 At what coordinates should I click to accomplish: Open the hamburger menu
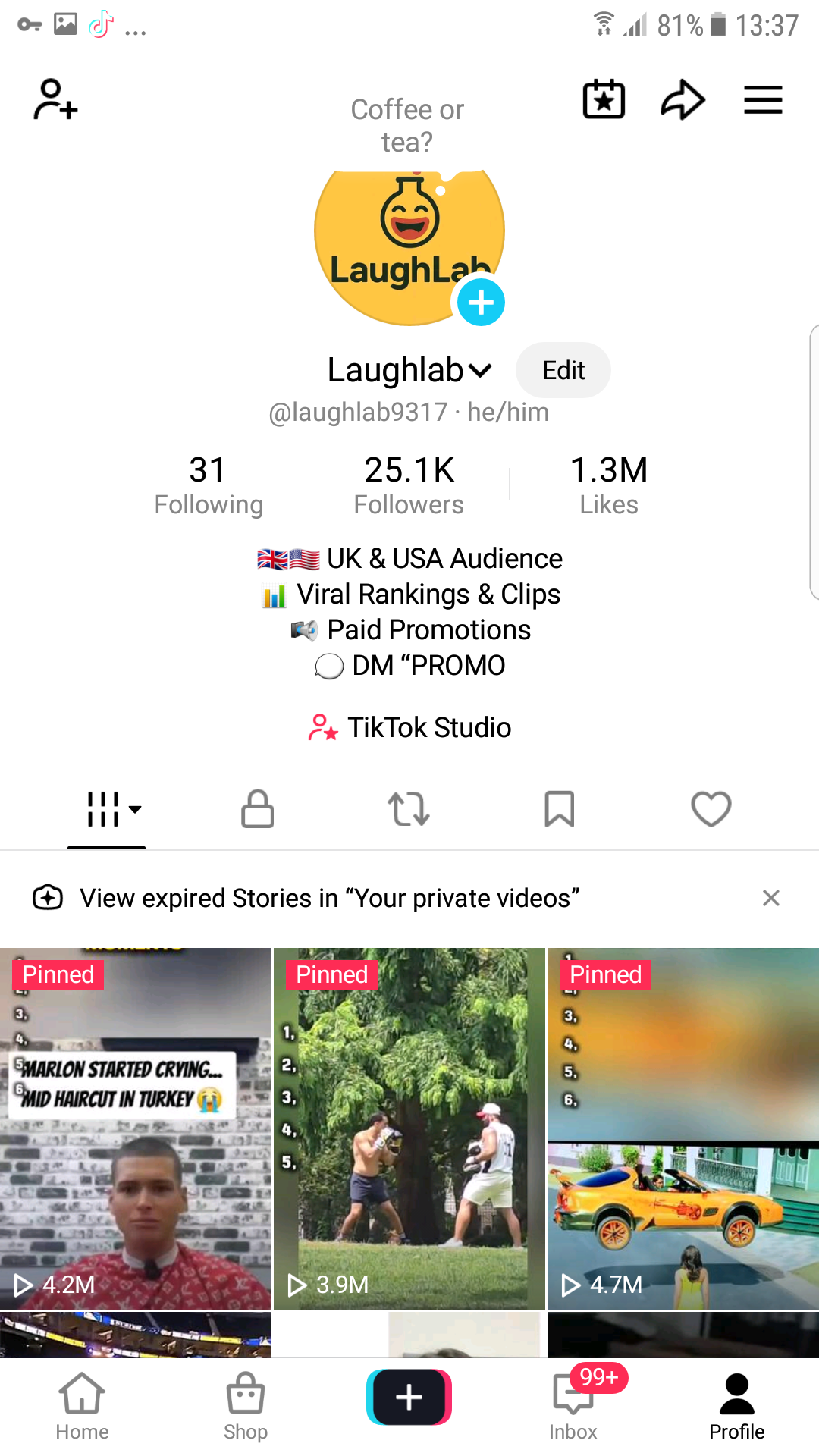pyautogui.click(x=762, y=99)
